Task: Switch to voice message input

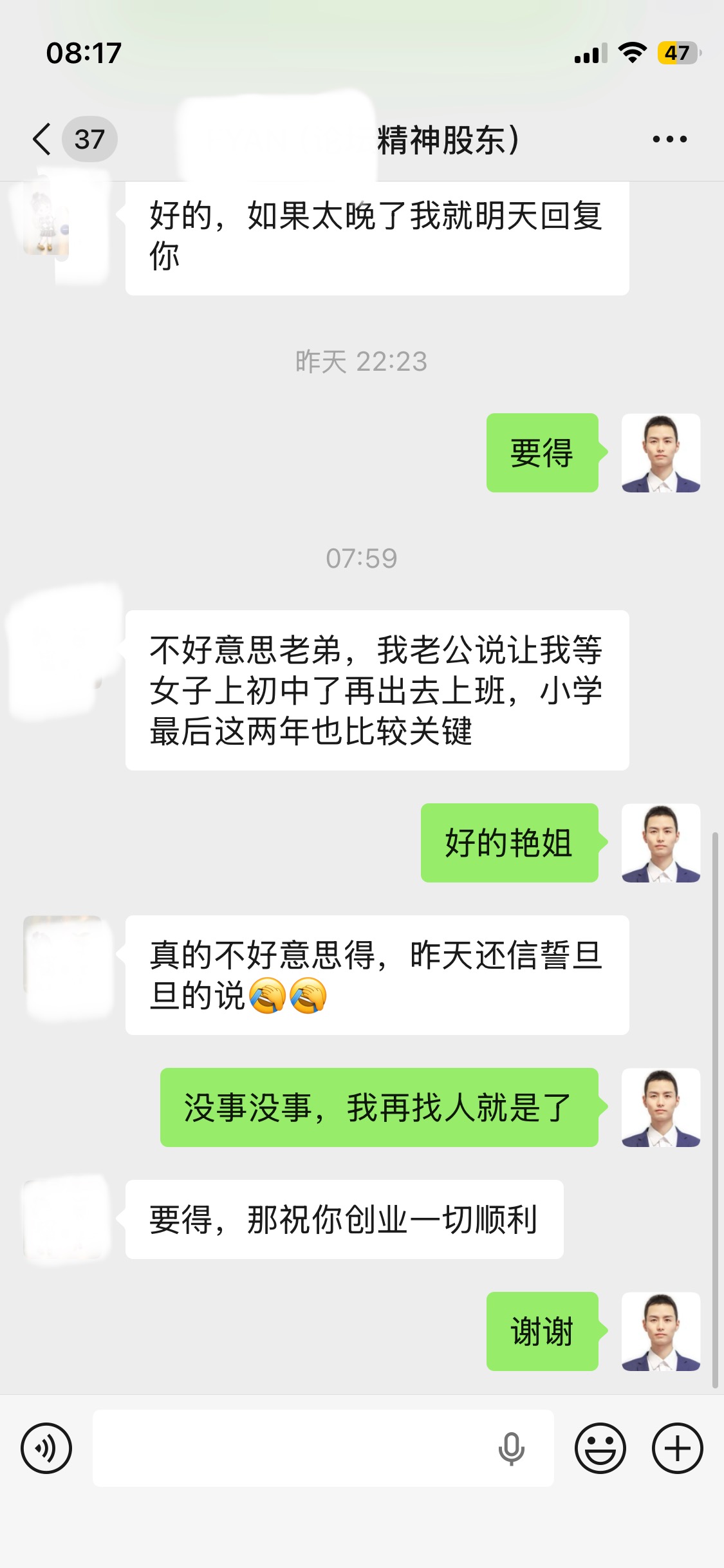Action: pos(46,1448)
